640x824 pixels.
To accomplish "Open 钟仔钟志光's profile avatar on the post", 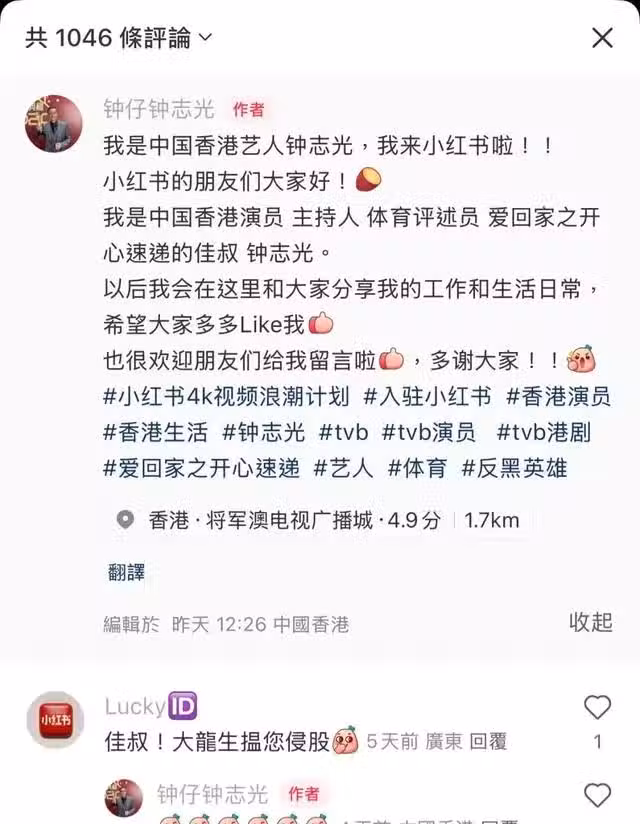I will coord(54,124).
